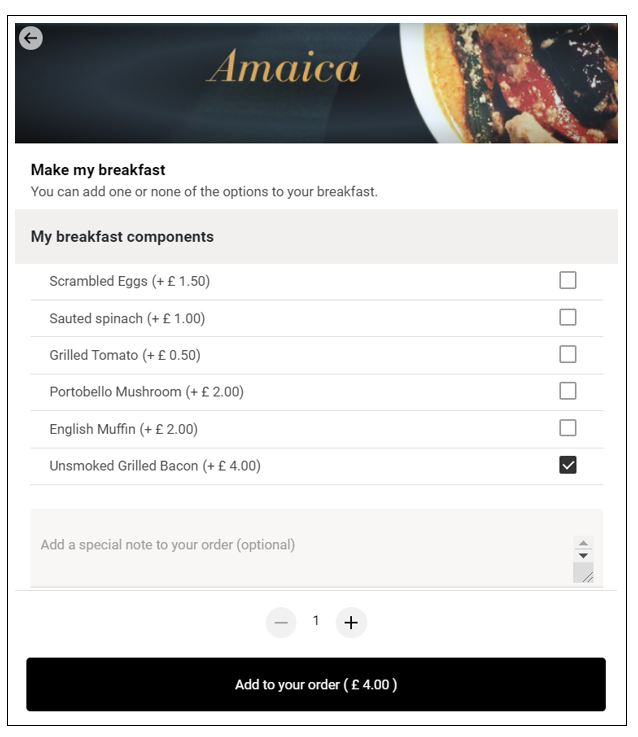This screenshot has width=638, height=737.
Task: Decrease quantity with minus button
Action: point(281,623)
